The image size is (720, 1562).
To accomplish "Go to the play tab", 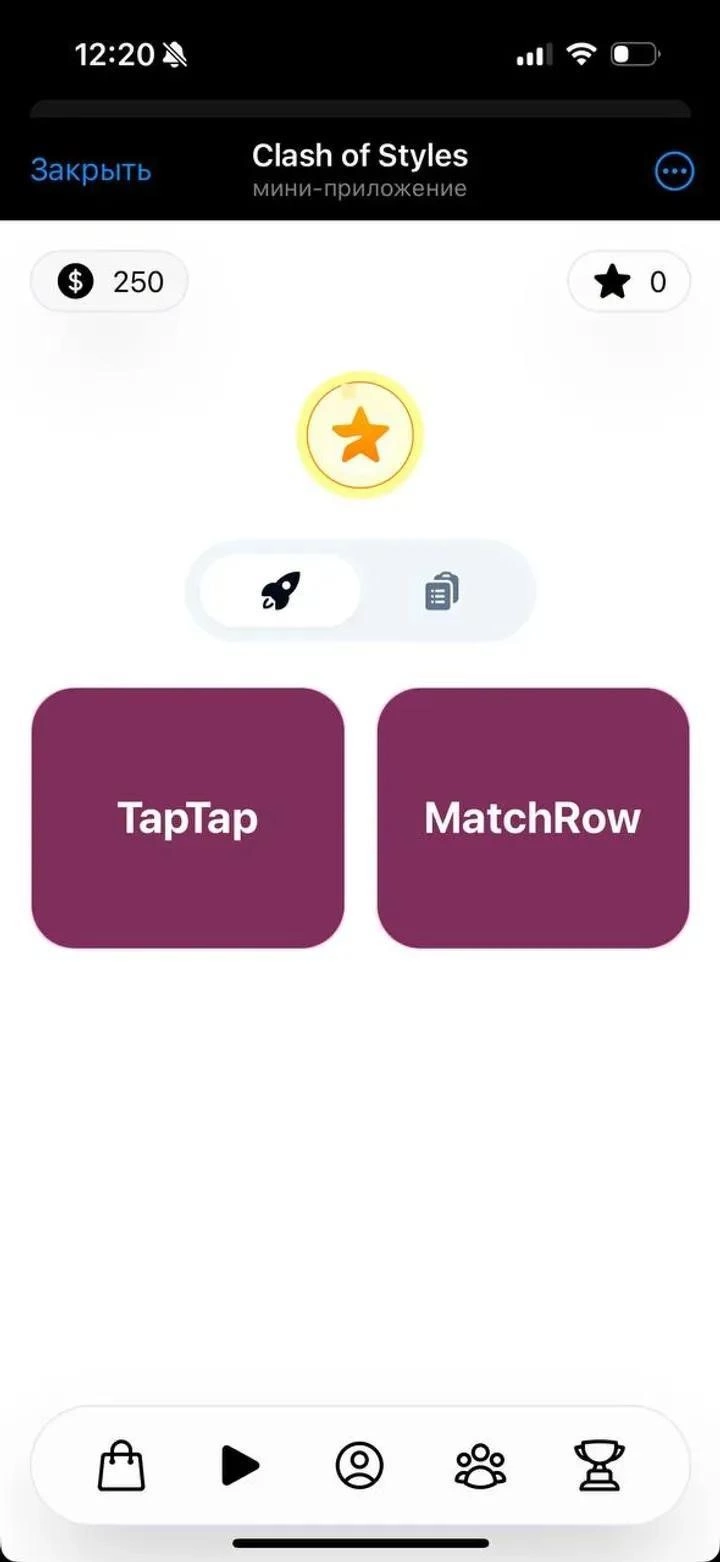I will coord(240,1466).
